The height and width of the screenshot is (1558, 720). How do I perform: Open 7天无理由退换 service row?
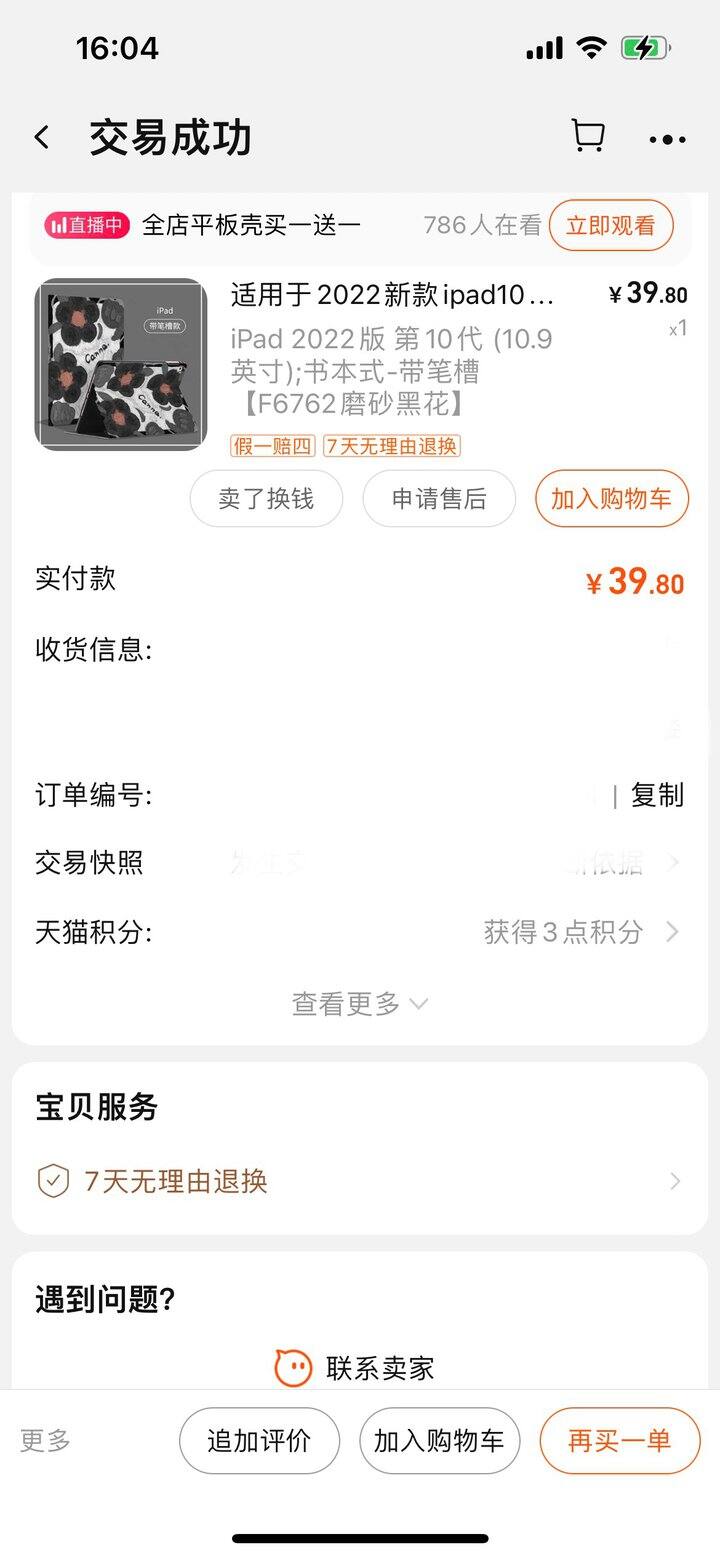click(360, 1181)
